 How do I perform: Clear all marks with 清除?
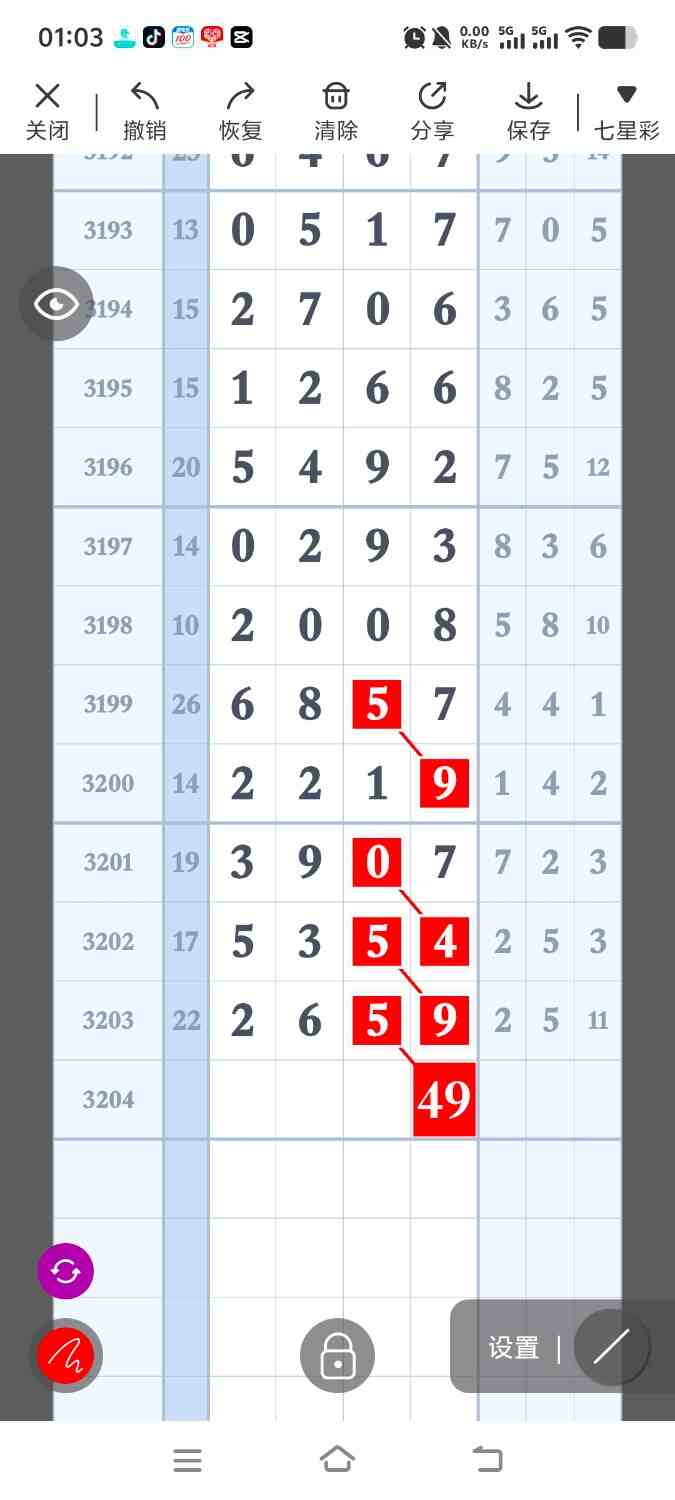click(336, 111)
